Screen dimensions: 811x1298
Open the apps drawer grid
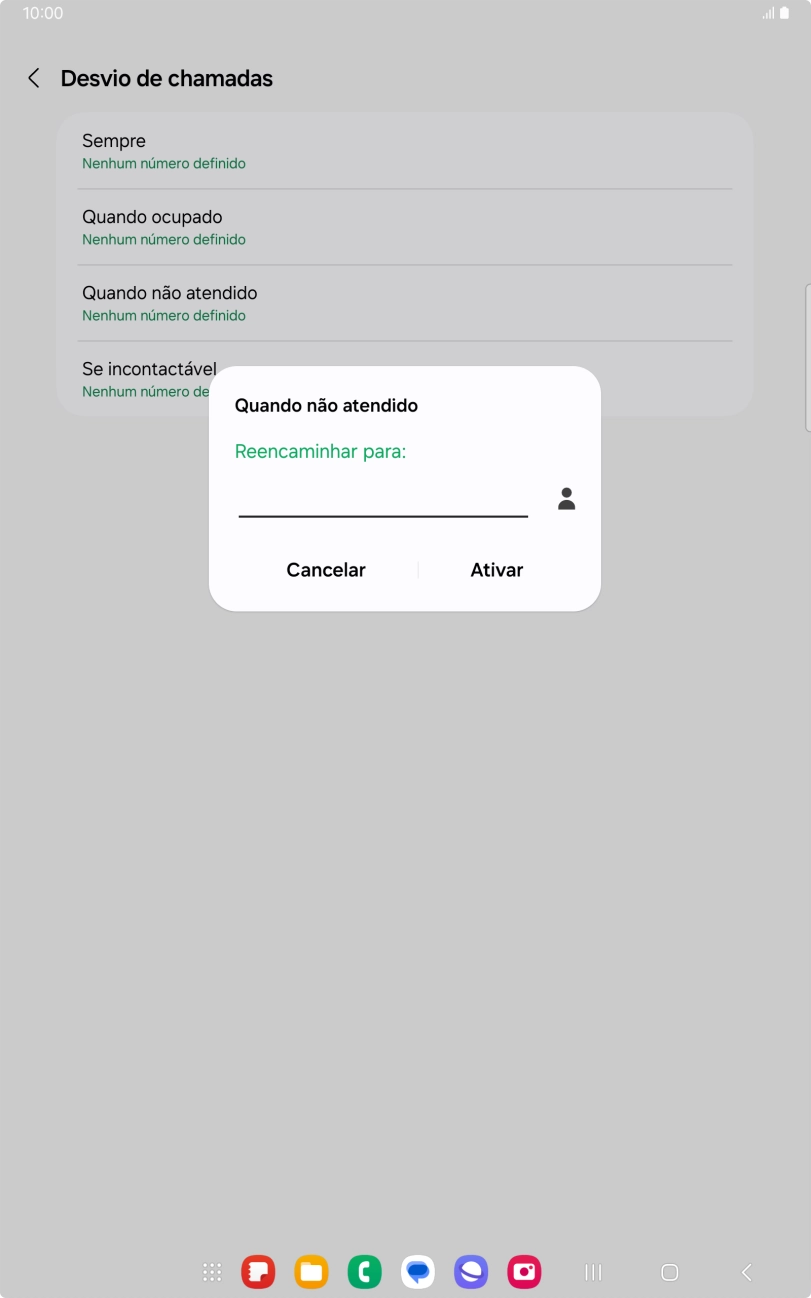[x=212, y=1271]
